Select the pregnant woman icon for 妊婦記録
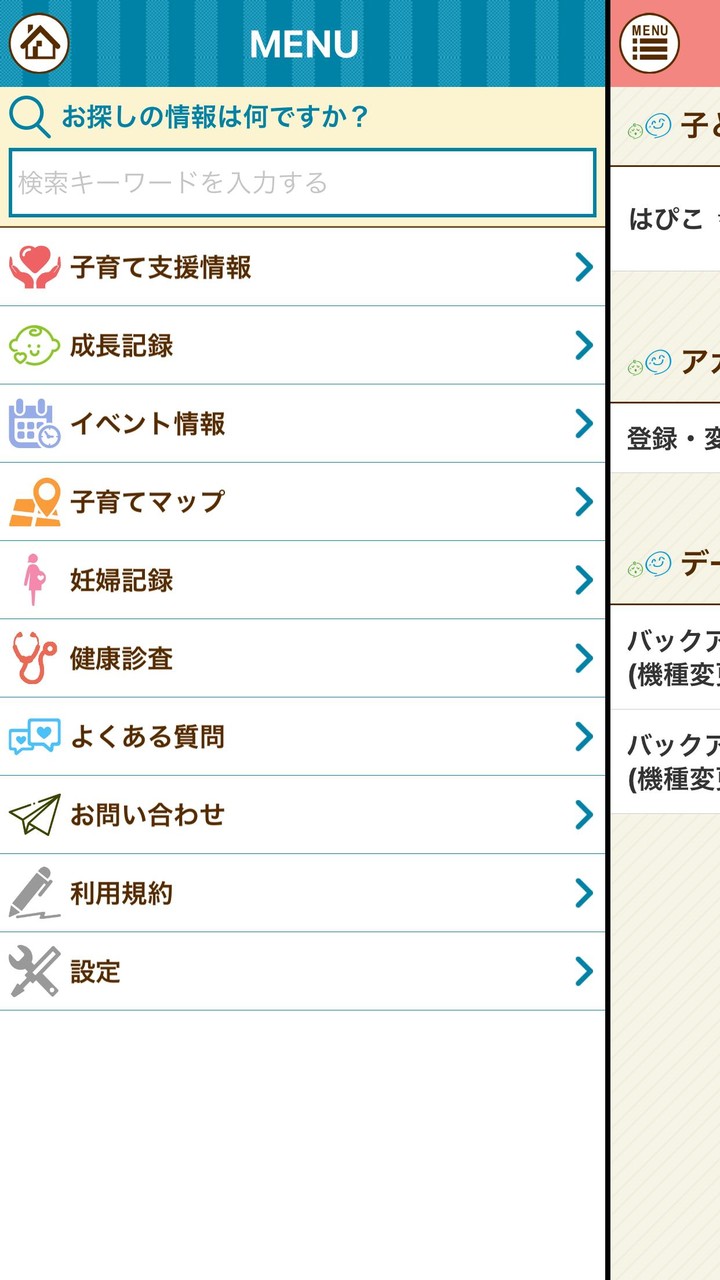The width and height of the screenshot is (720, 1280). (33, 580)
